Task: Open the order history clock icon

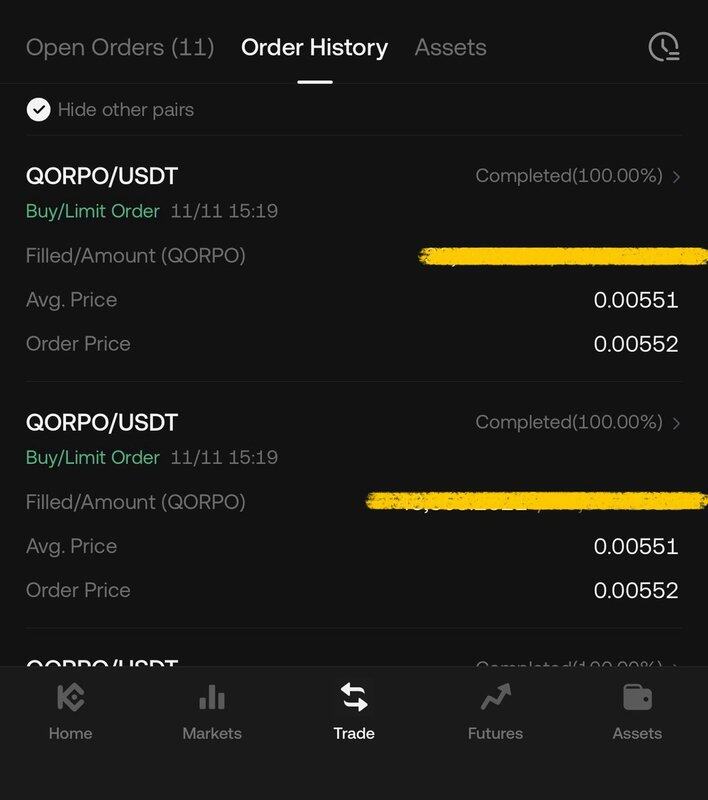Action: point(664,47)
